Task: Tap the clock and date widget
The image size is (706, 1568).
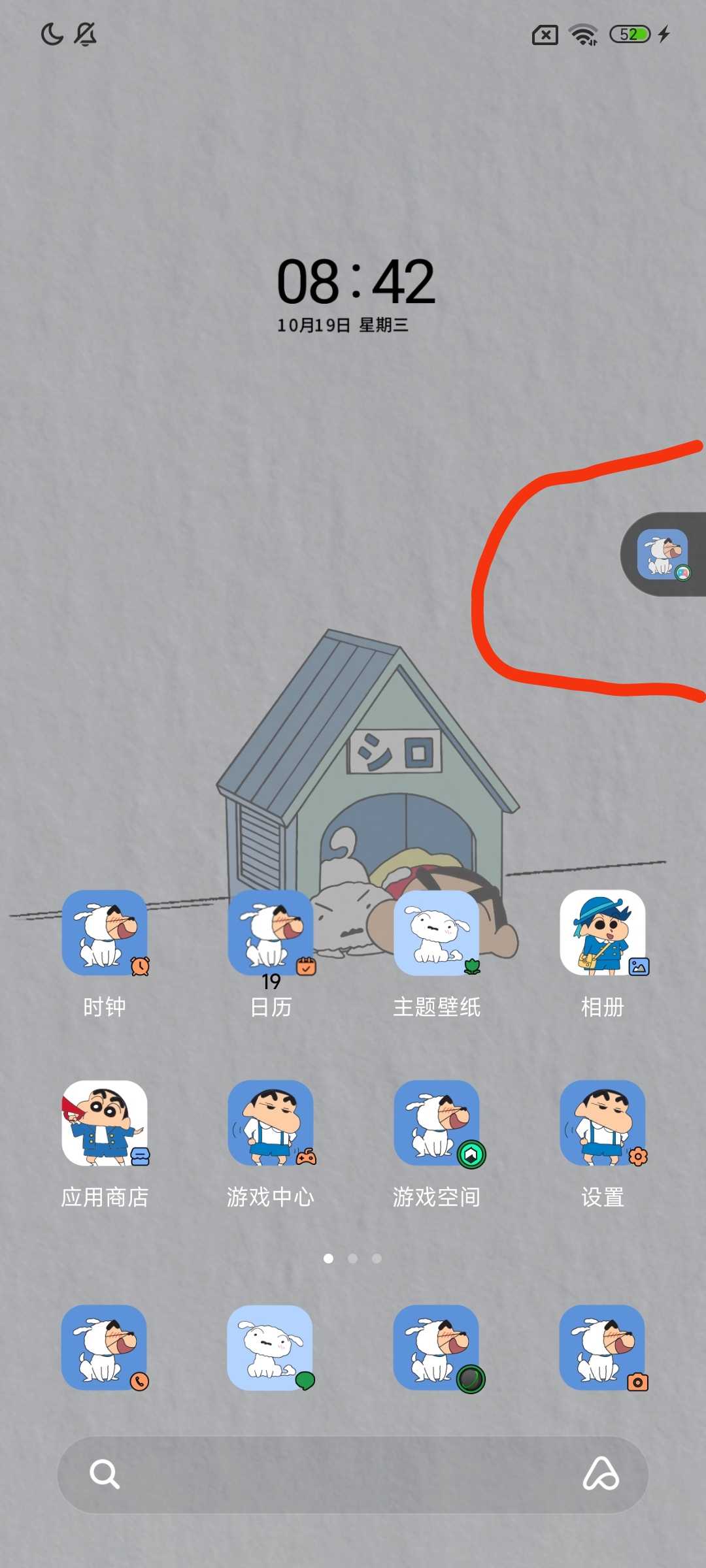Action: click(354, 293)
